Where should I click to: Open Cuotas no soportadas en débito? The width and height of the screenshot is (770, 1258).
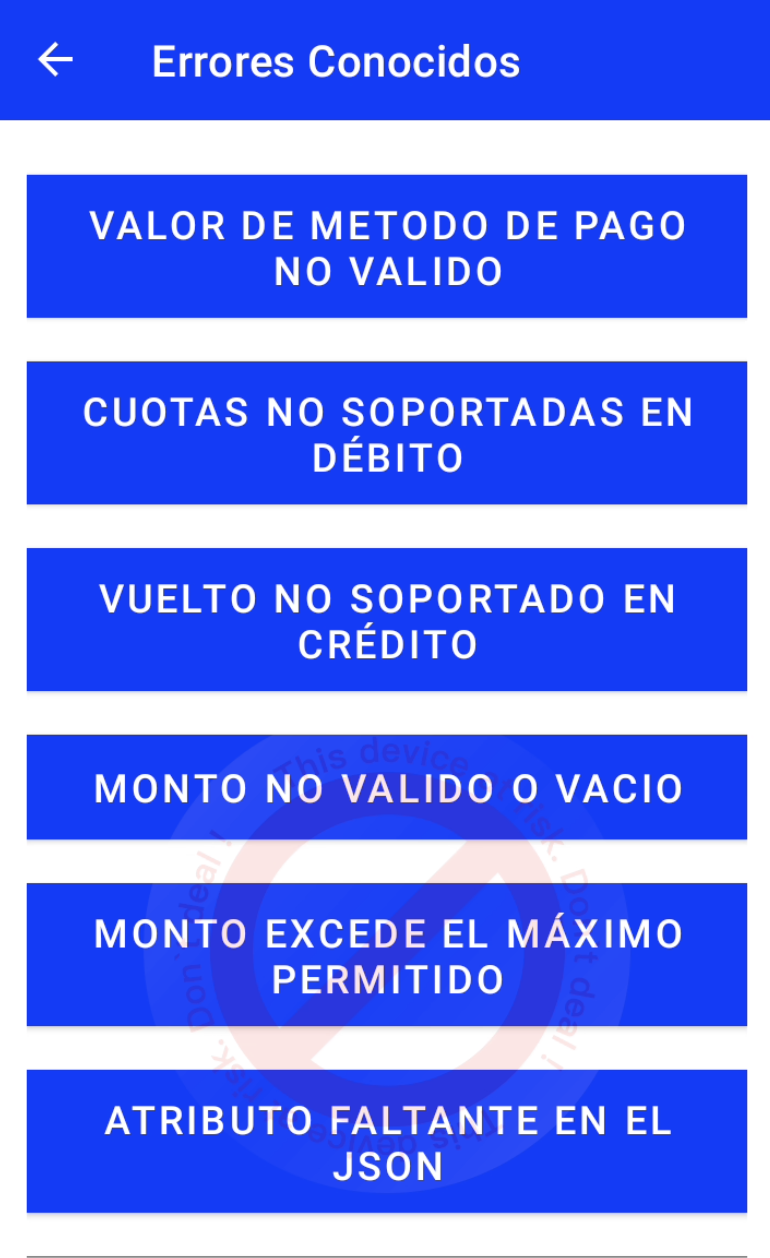pos(386,433)
